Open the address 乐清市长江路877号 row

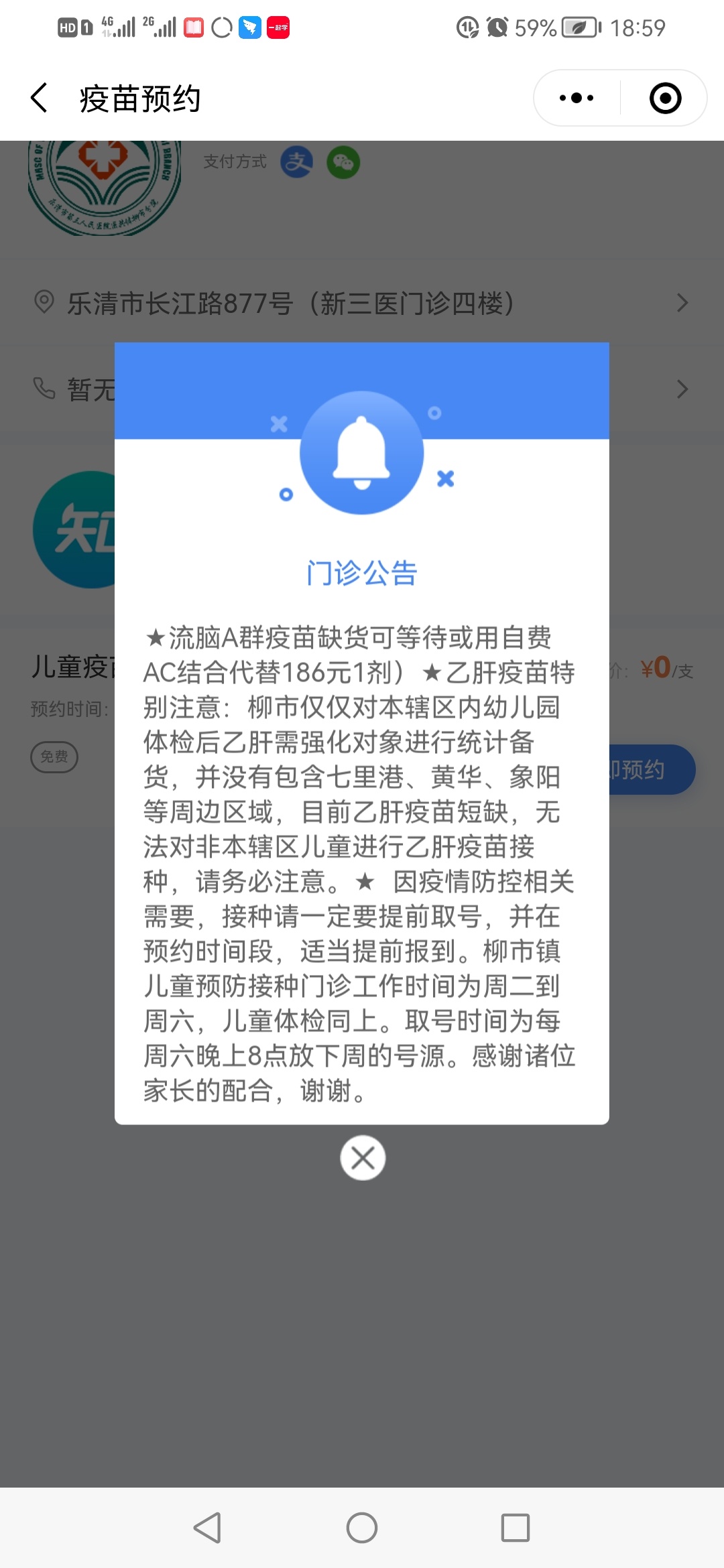pos(362,303)
